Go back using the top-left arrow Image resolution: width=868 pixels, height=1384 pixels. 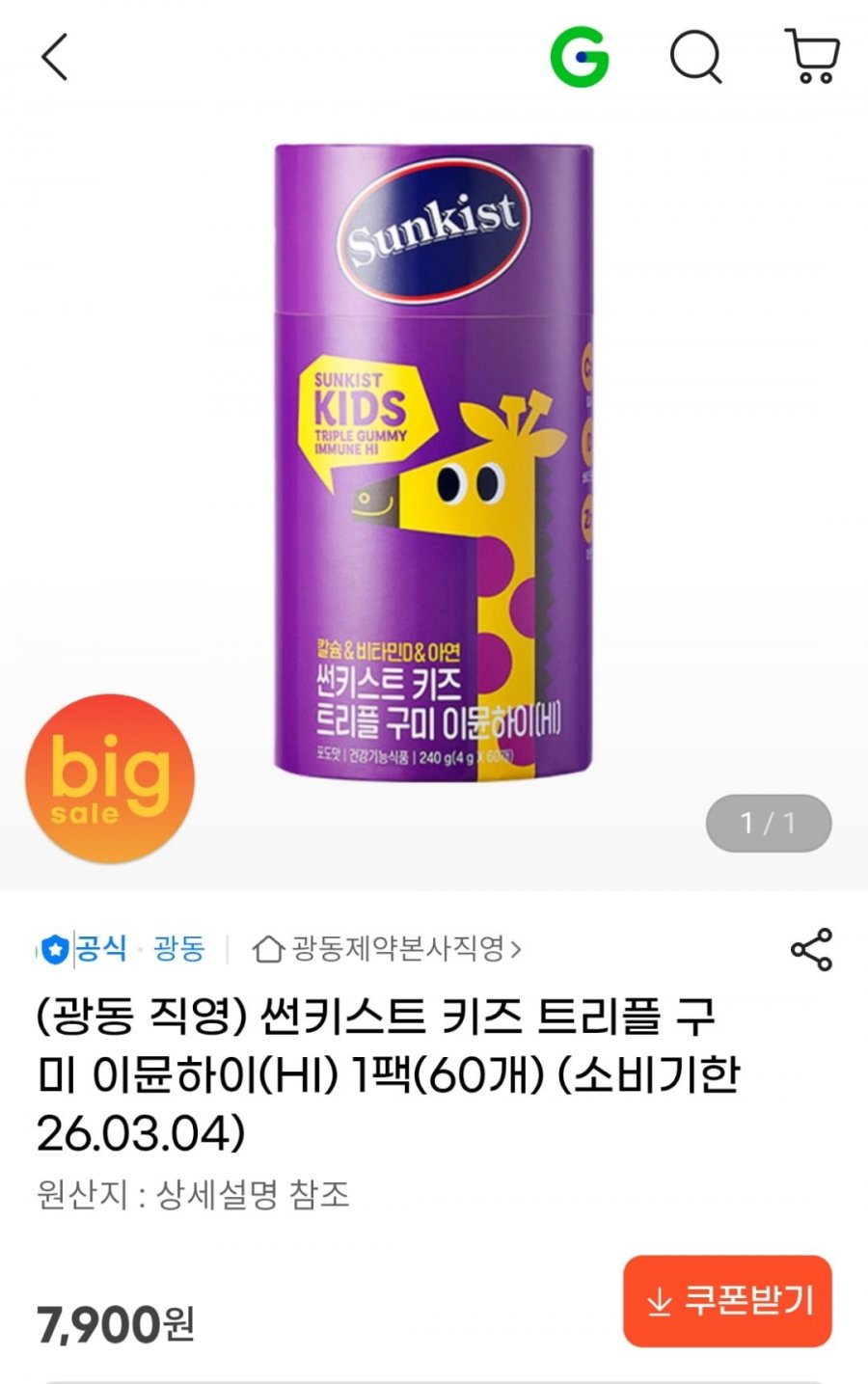[x=55, y=57]
